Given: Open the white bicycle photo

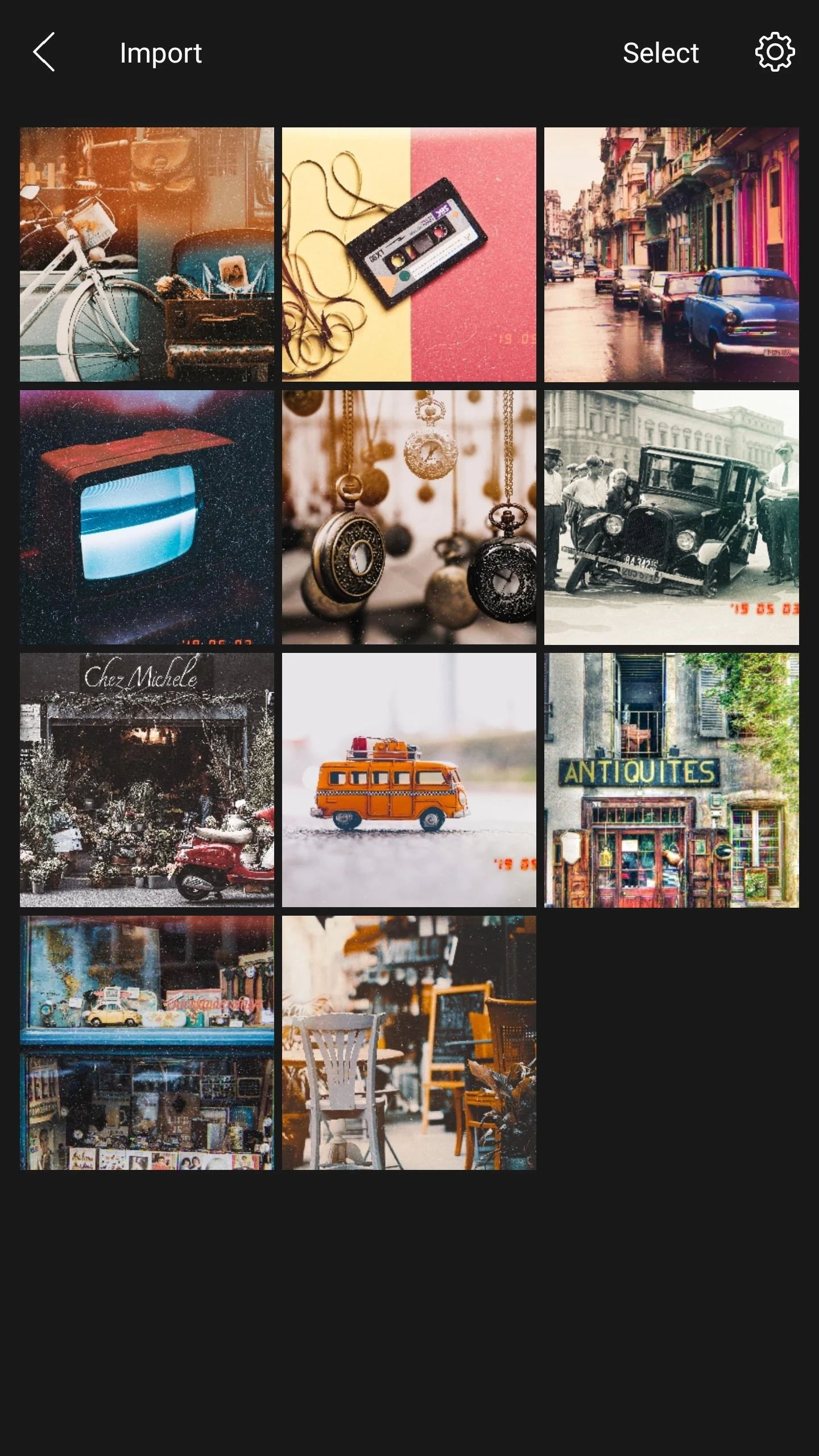Looking at the screenshot, I should (147, 254).
